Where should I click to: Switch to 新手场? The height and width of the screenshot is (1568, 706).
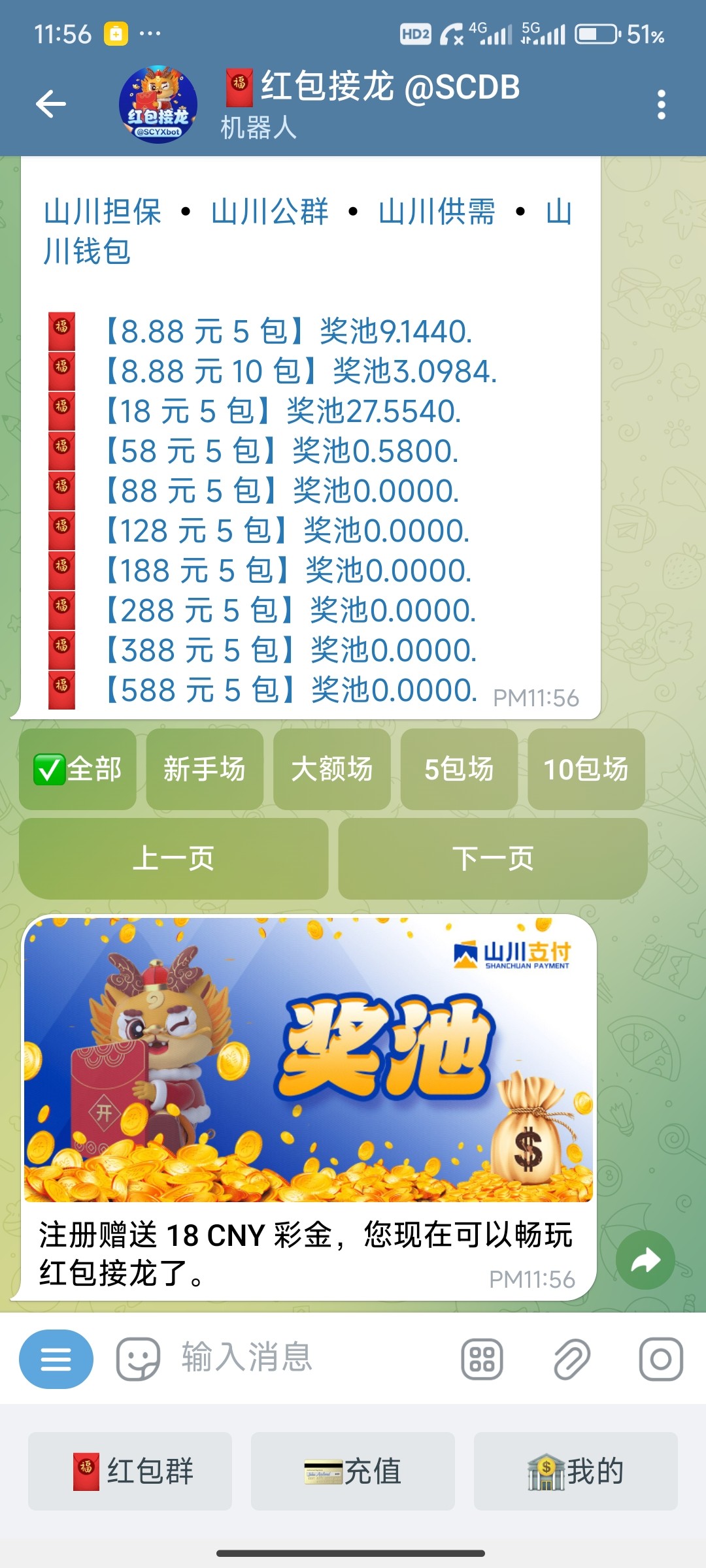205,769
